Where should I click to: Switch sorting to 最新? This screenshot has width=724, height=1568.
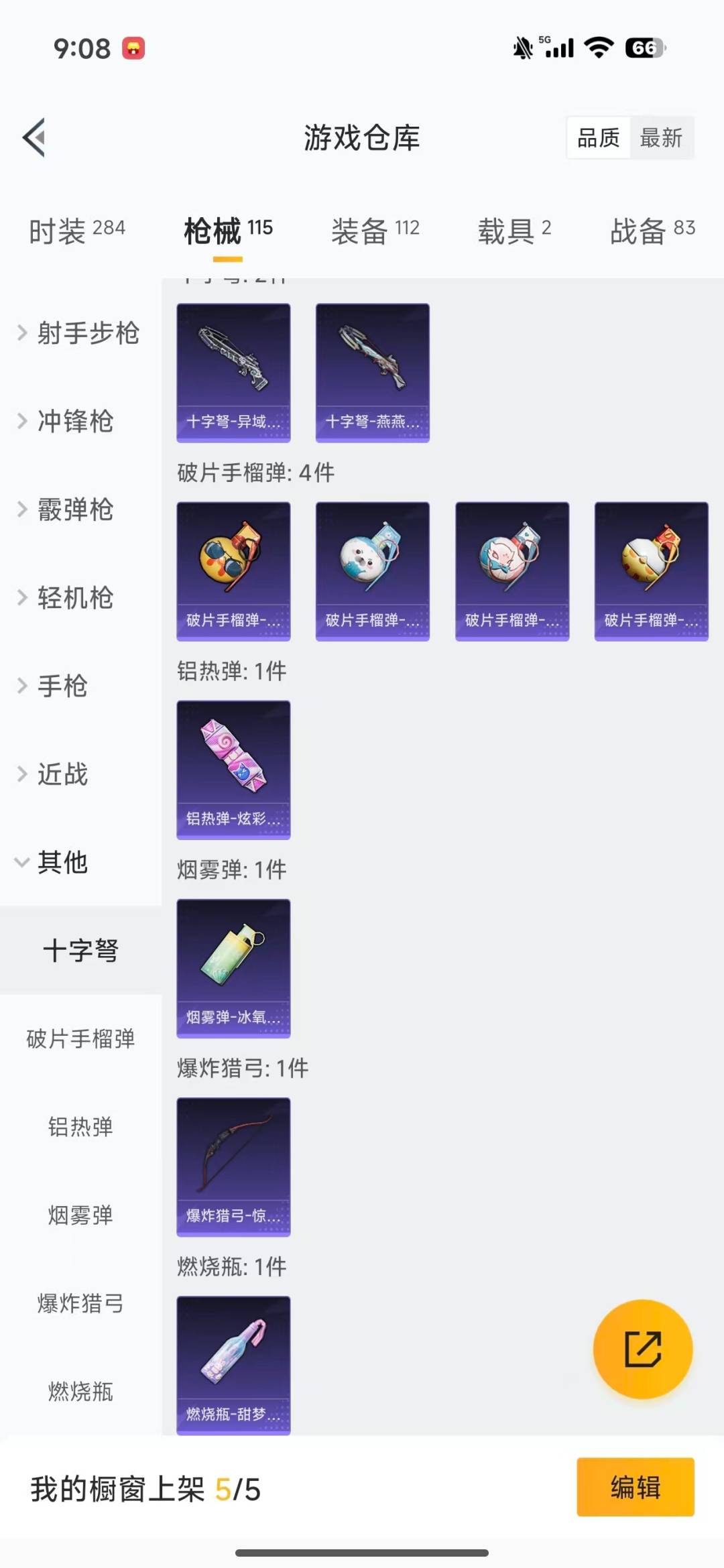point(662,137)
